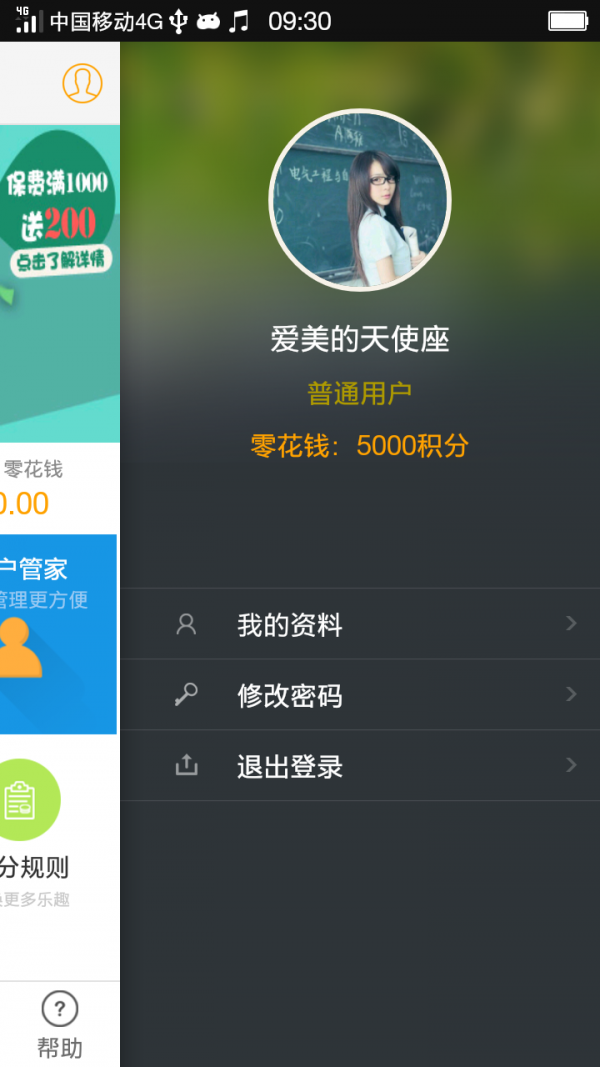This screenshot has width=600, height=1067.
Task: Open the 分规则 rules item
Action: pos(35,830)
